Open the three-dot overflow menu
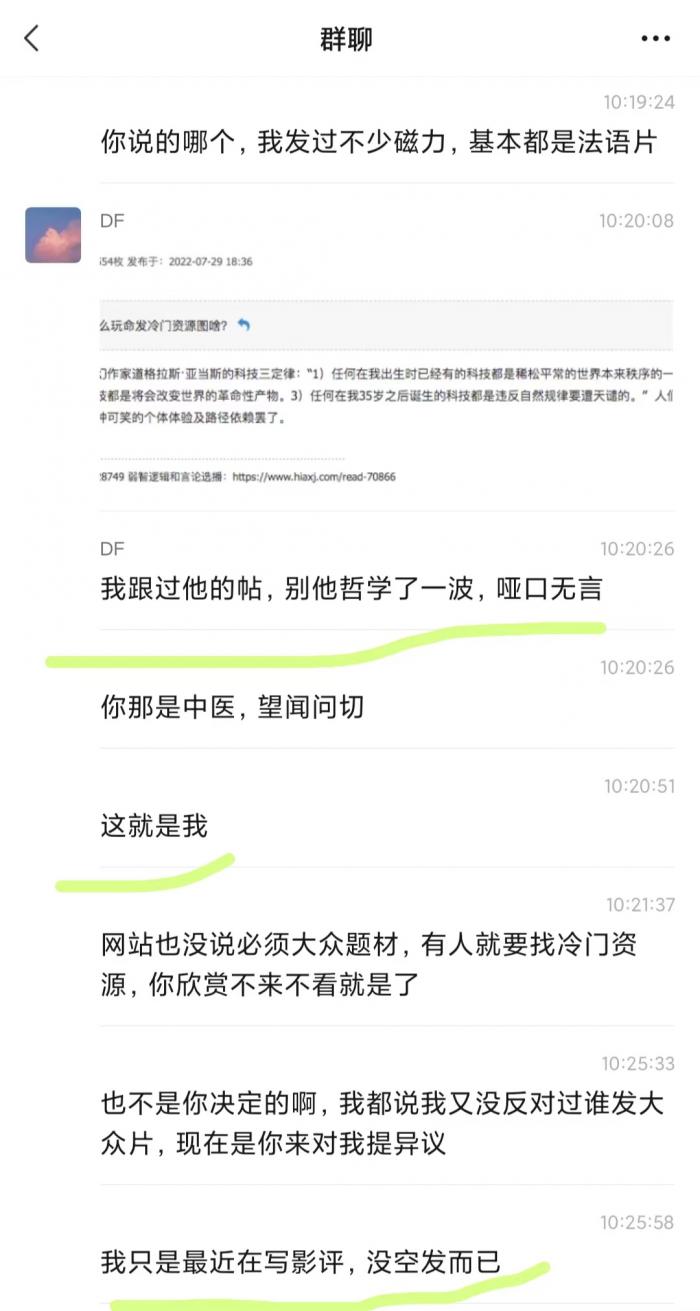 655,39
